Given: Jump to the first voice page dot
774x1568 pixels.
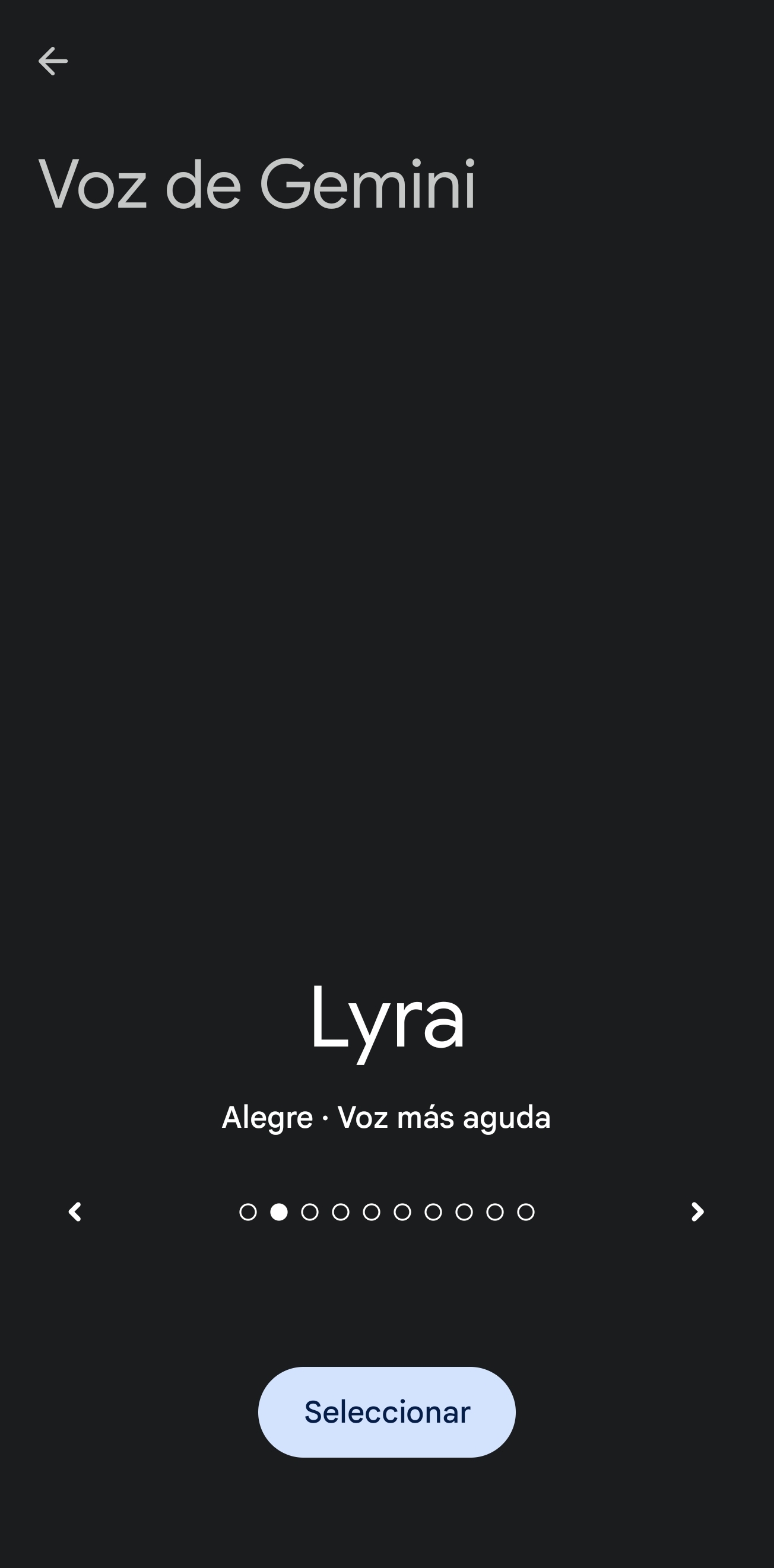Looking at the screenshot, I should 248,1212.
